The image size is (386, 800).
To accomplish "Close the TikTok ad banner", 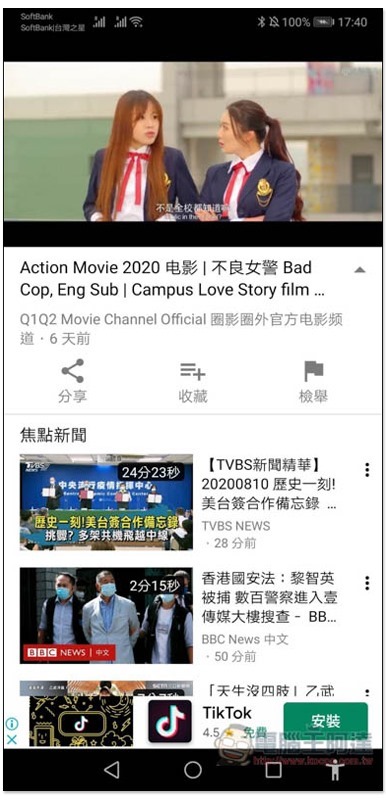I will 12,739.
